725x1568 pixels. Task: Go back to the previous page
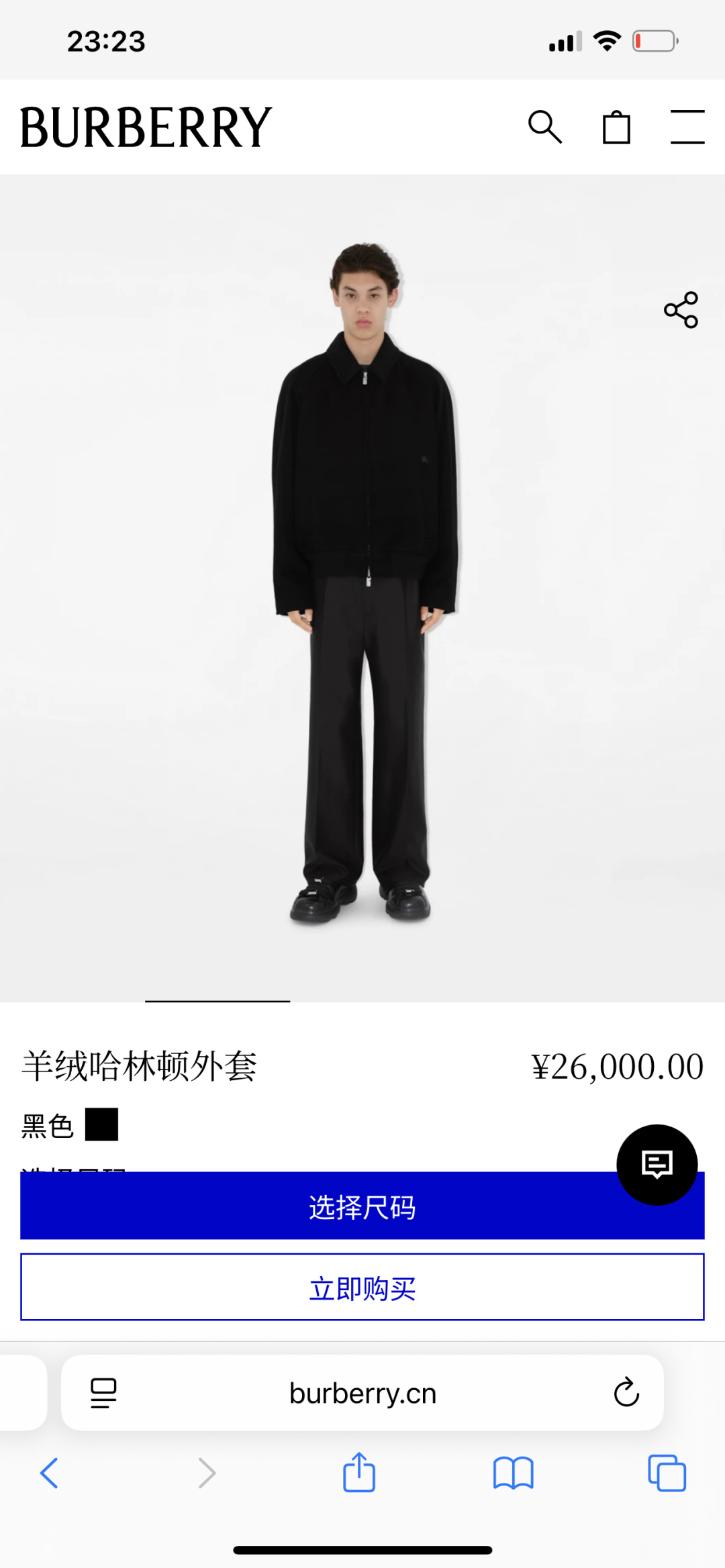pos(50,1473)
